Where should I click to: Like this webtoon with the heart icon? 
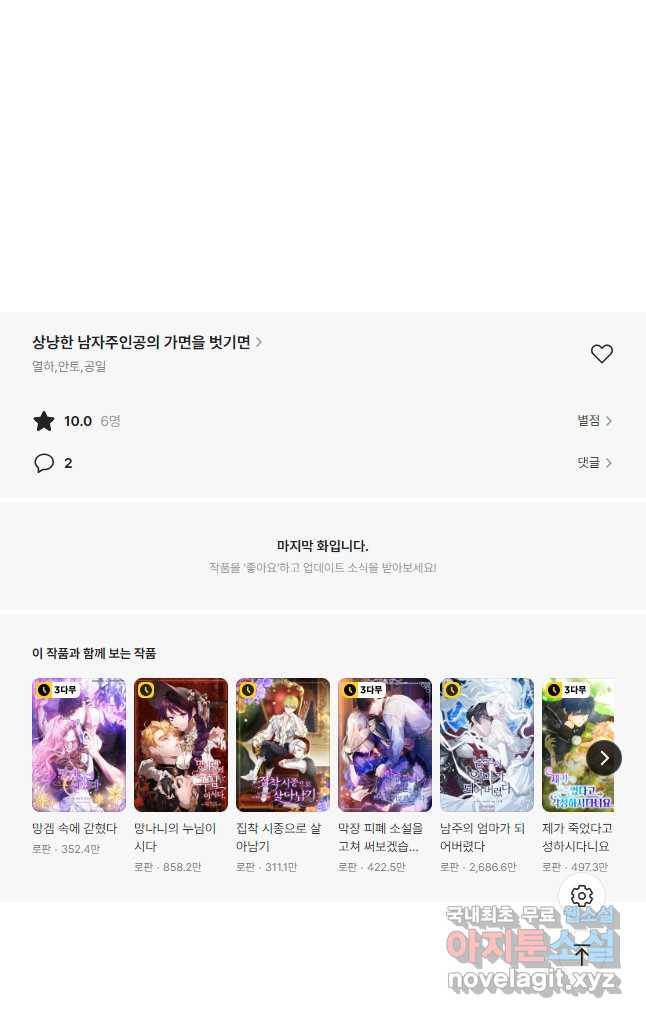601,354
